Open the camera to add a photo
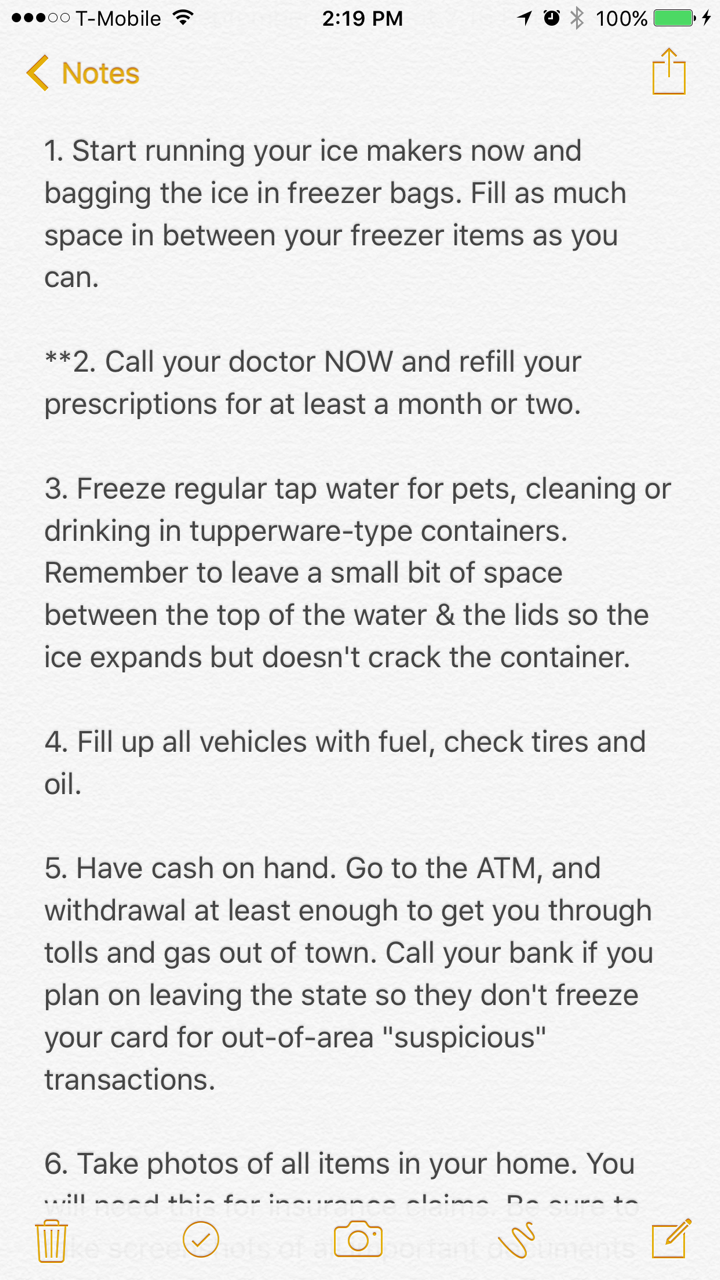 point(358,1239)
